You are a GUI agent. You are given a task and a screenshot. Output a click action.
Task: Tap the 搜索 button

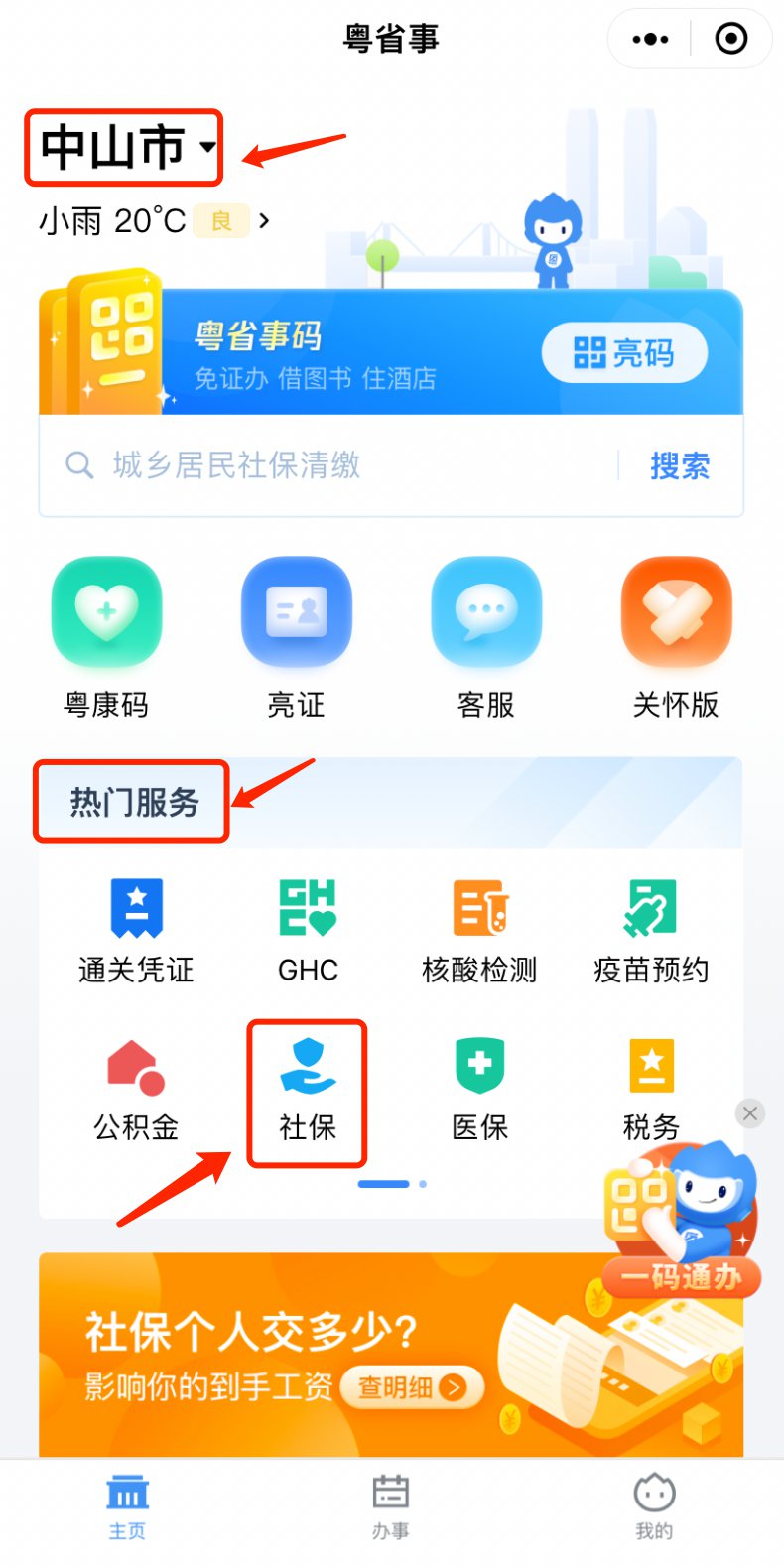pyautogui.click(x=680, y=465)
